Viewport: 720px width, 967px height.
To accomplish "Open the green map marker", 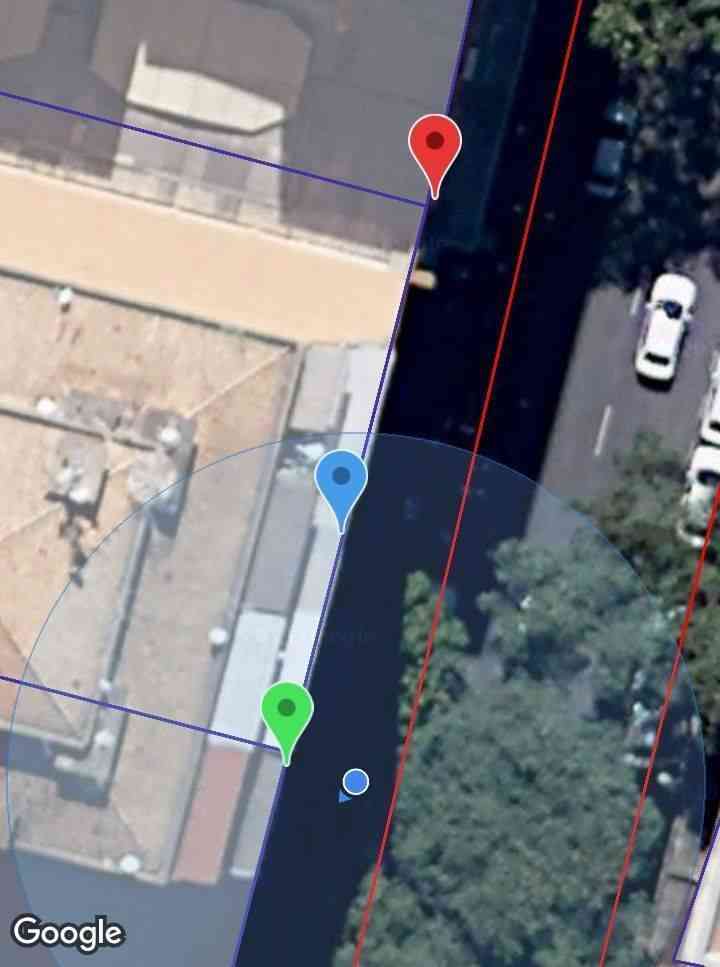I will pyautogui.click(x=287, y=712).
